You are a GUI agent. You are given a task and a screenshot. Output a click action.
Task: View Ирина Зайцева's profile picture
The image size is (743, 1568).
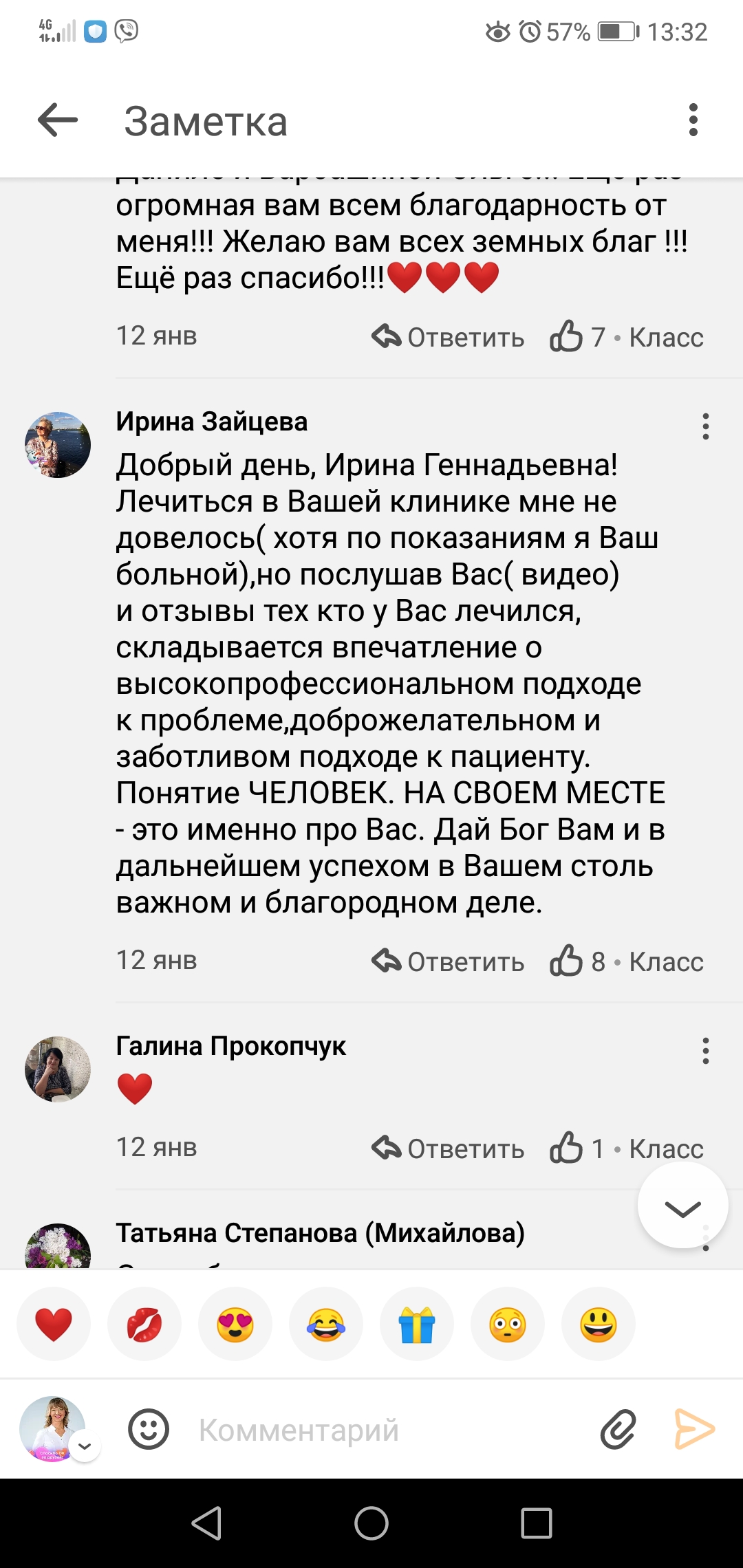coord(58,445)
